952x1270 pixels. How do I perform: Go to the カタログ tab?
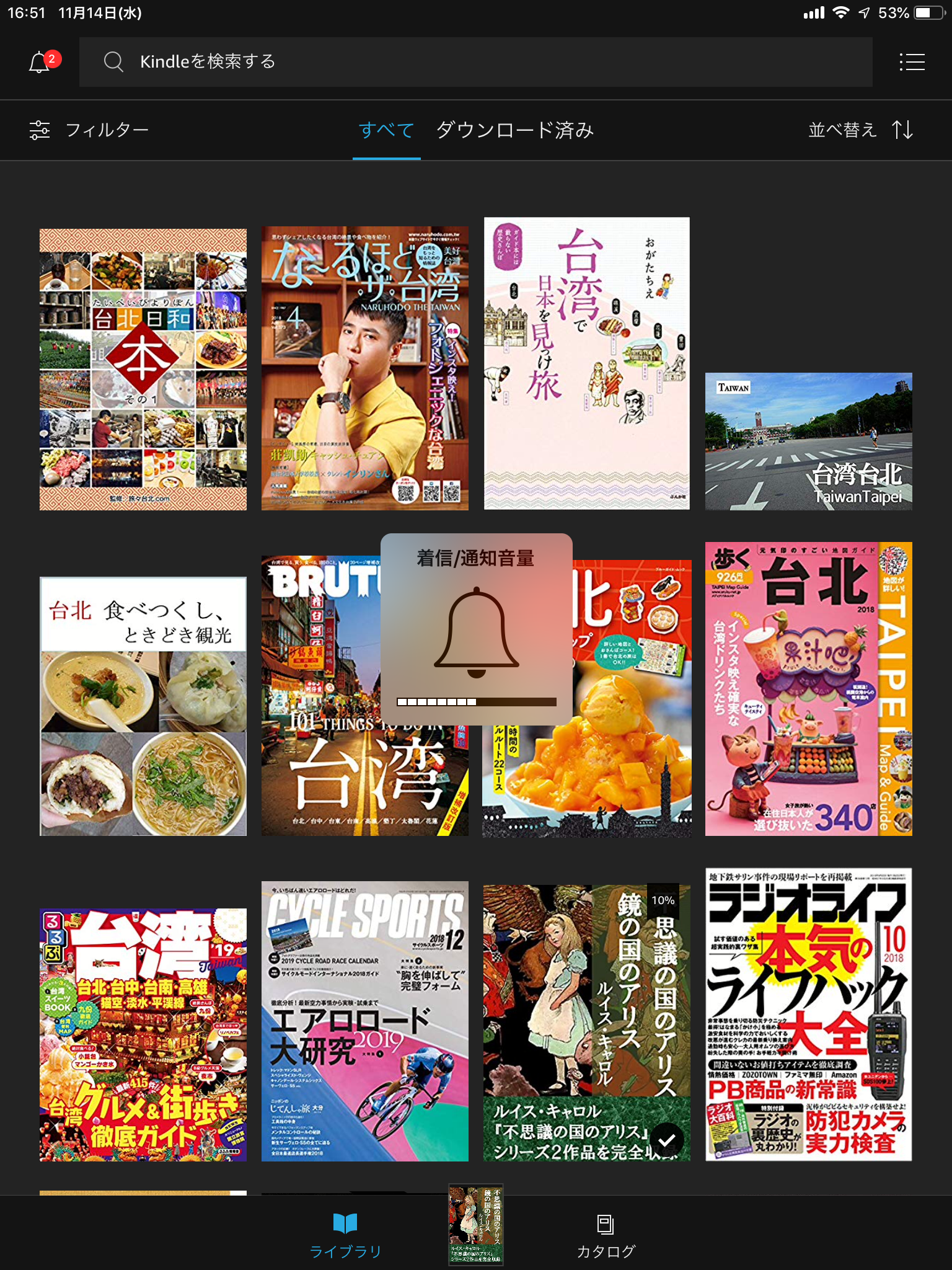(606, 1235)
